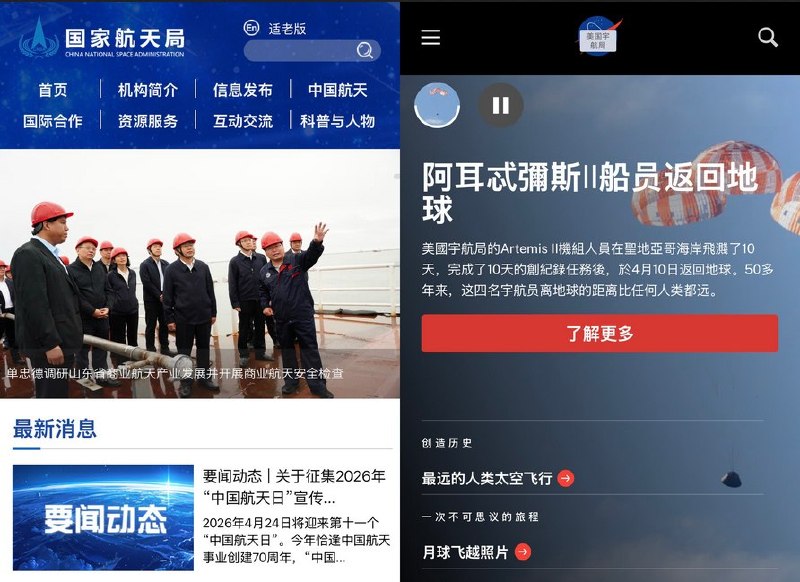Pause the hero slideshow

(x=501, y=105)
